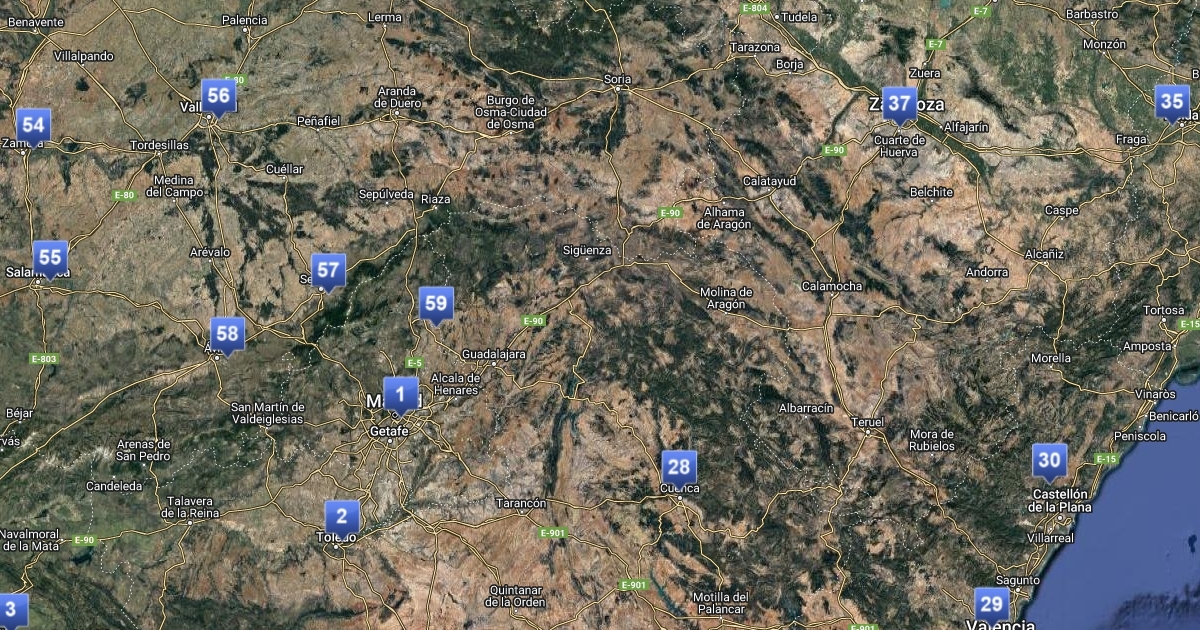The height and width of the screenshot is (630, 1200).
Task: Open marker 59 north of Guadalajara
Action: pyautogui.click(x=436, y=303)
